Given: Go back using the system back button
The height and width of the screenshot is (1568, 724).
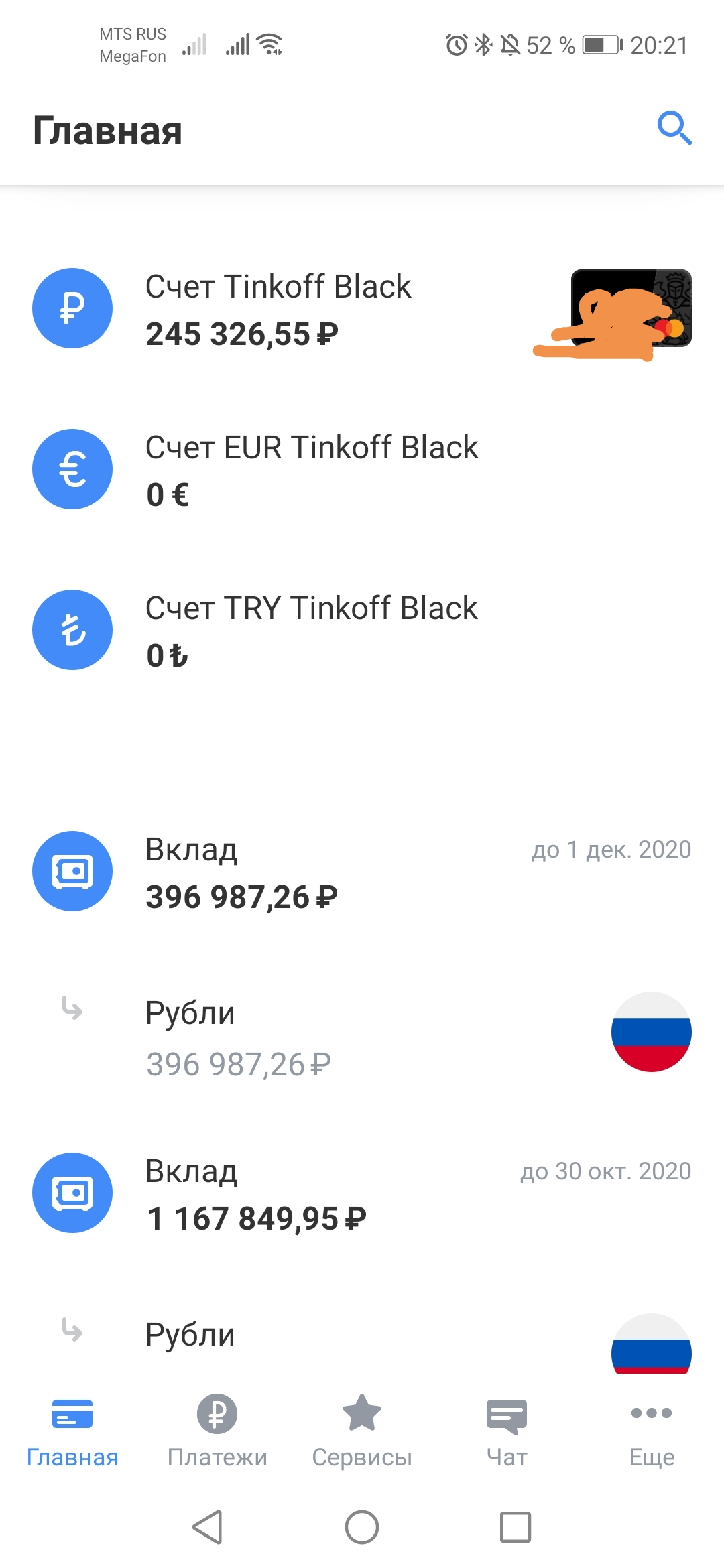Looking at the screenshot, I should tap(207, 1527).
